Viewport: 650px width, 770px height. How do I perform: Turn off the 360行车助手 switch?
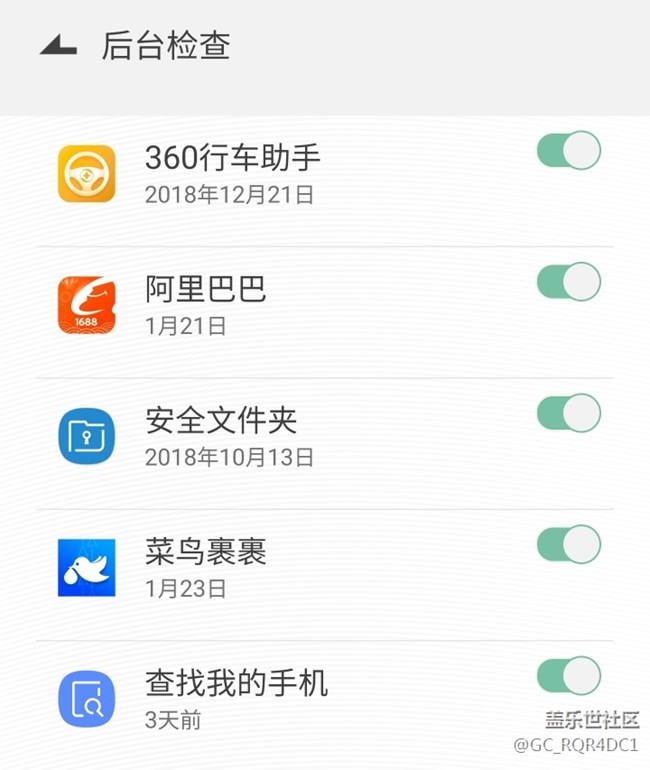tap(569, 150)
